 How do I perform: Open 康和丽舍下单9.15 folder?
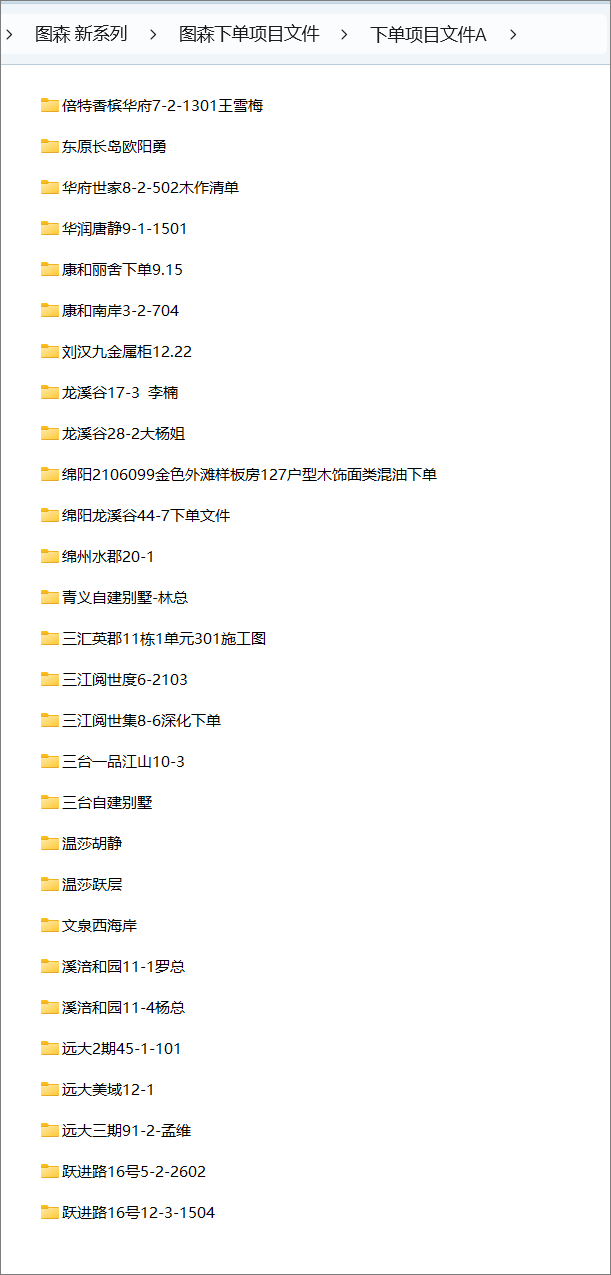tap(122, 269)
